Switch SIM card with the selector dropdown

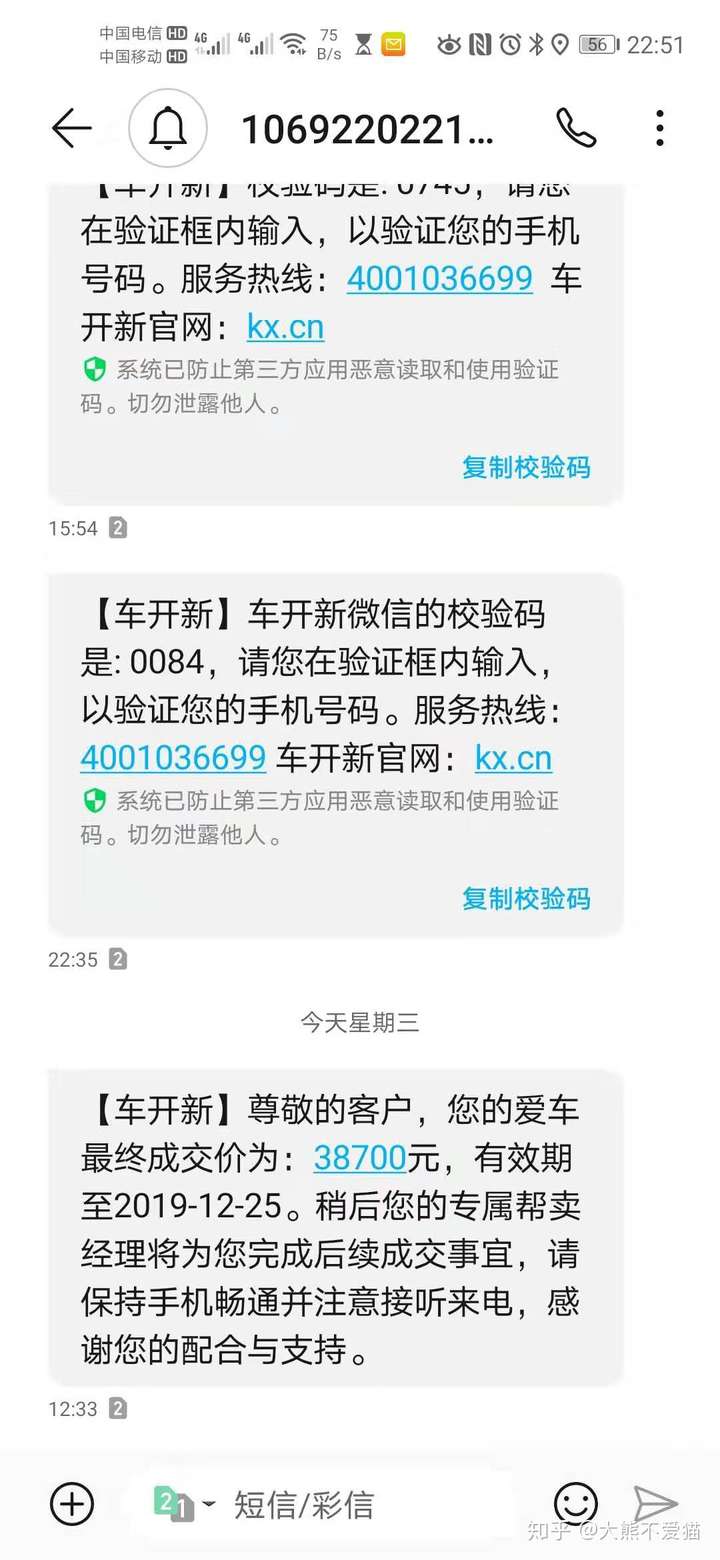(184, 1504)
